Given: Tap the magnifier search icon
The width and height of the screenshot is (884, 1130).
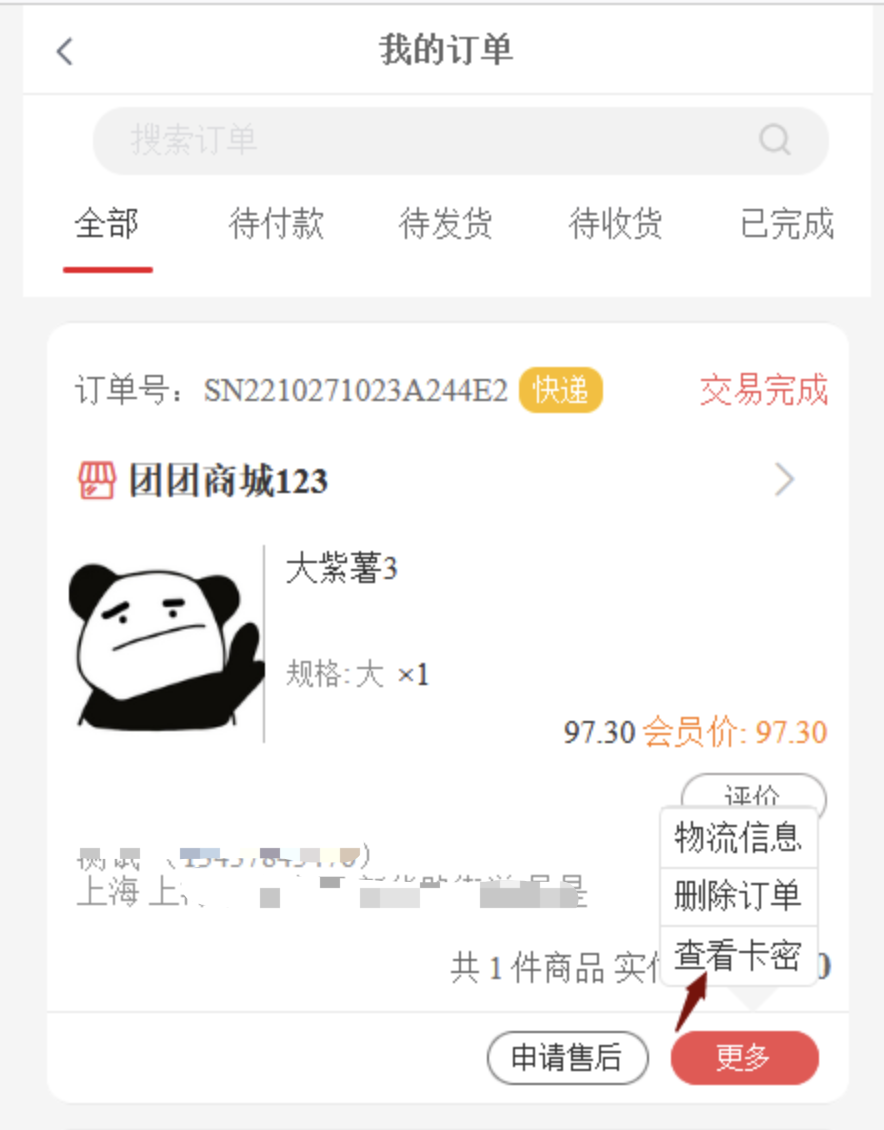Looking at the screenshot, I should [x=775, y=140].
